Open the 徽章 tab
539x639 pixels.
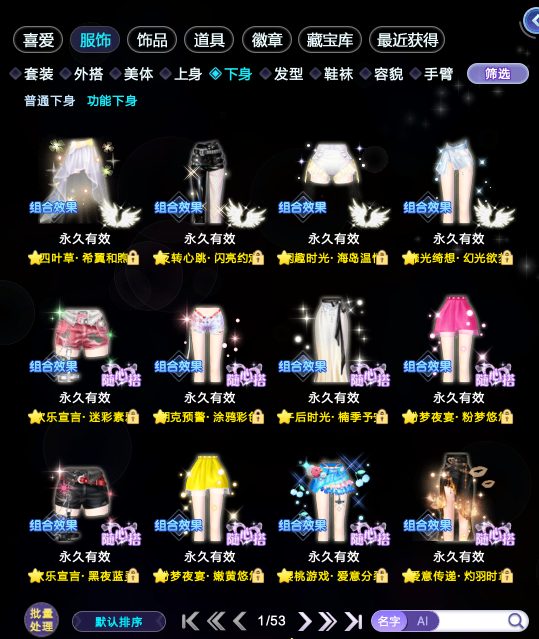coord(266,40)
